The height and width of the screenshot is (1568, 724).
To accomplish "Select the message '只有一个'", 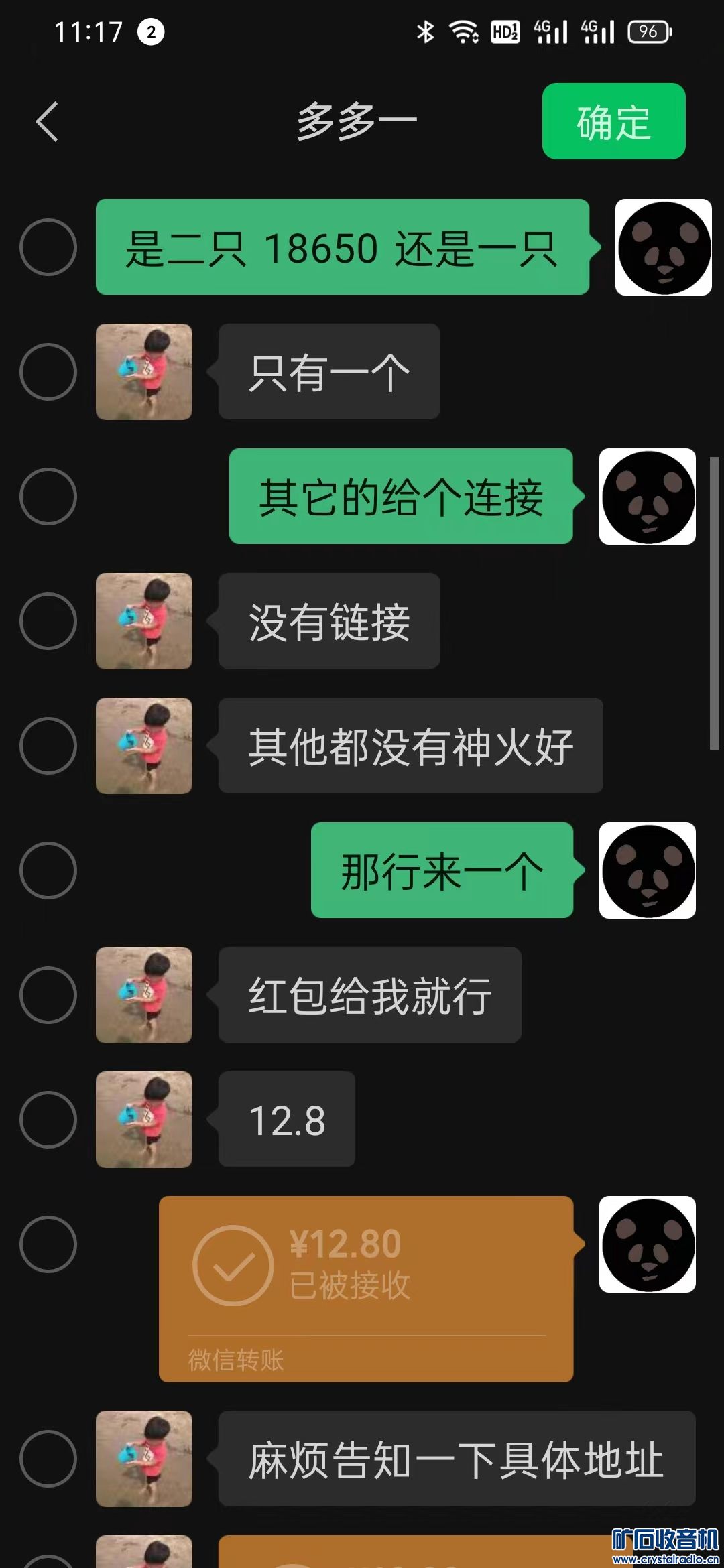I will (48, 372).
